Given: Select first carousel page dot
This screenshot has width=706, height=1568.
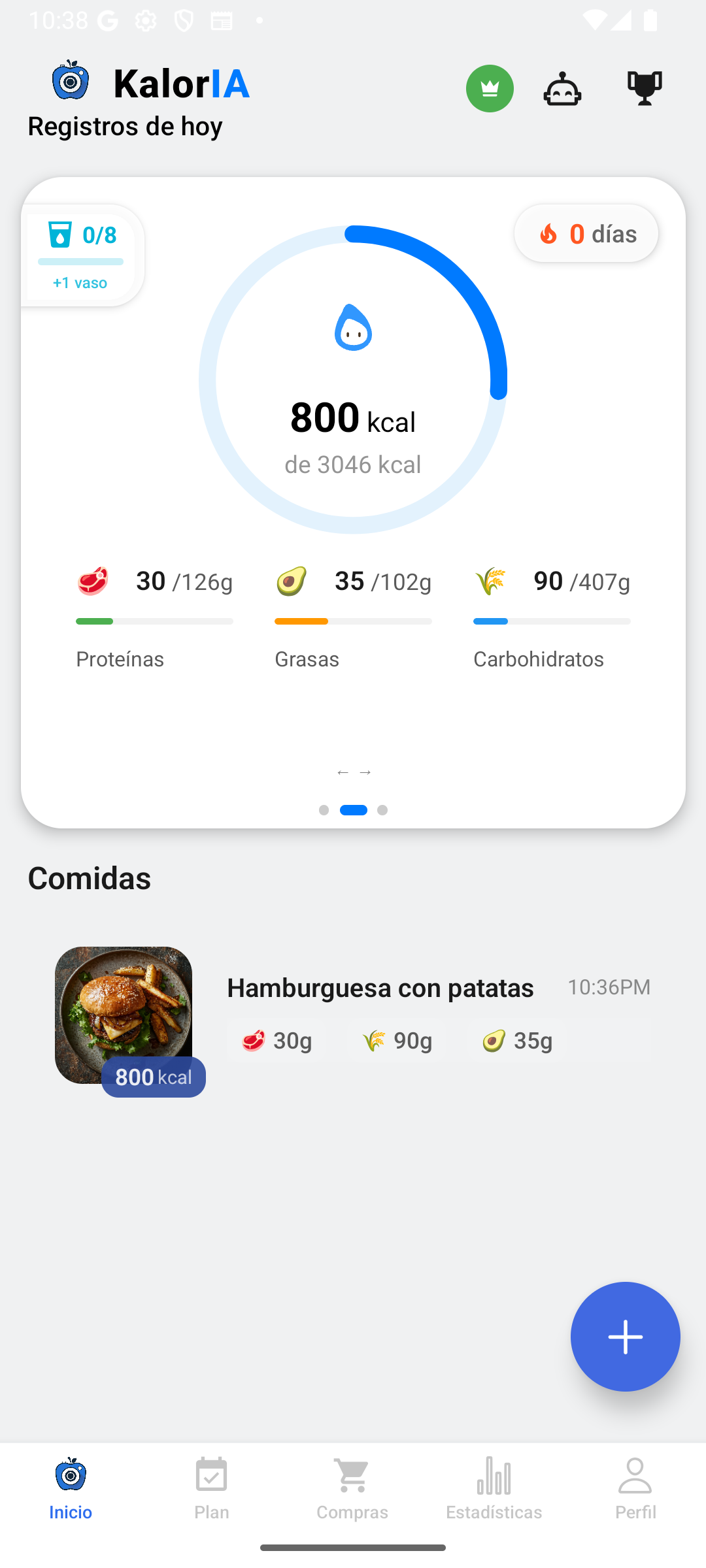Looking at the screenshot, I should click(x=324, y=809).
